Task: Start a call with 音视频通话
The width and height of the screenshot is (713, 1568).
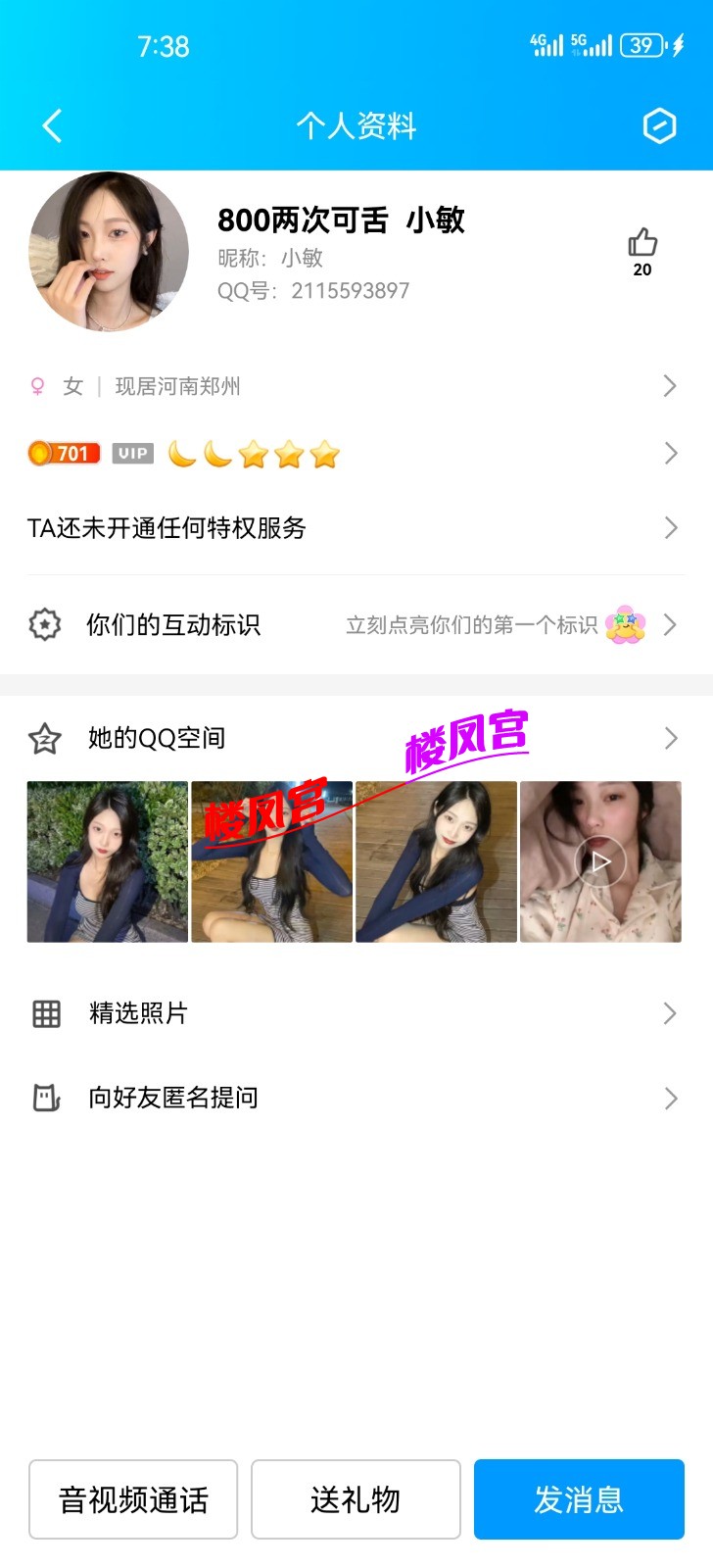Action: (133, 1499)
